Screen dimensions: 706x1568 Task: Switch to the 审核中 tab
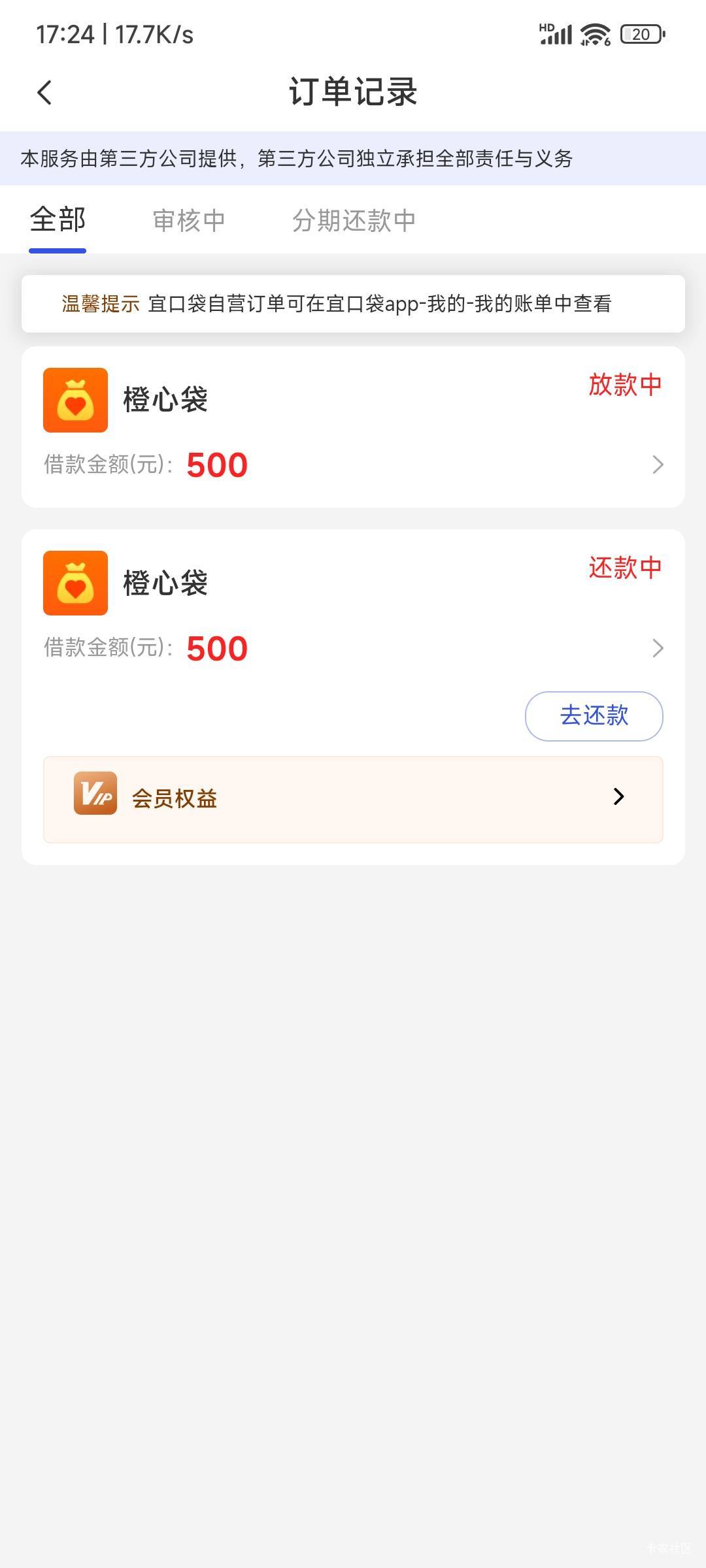click(x=189, y=221)
